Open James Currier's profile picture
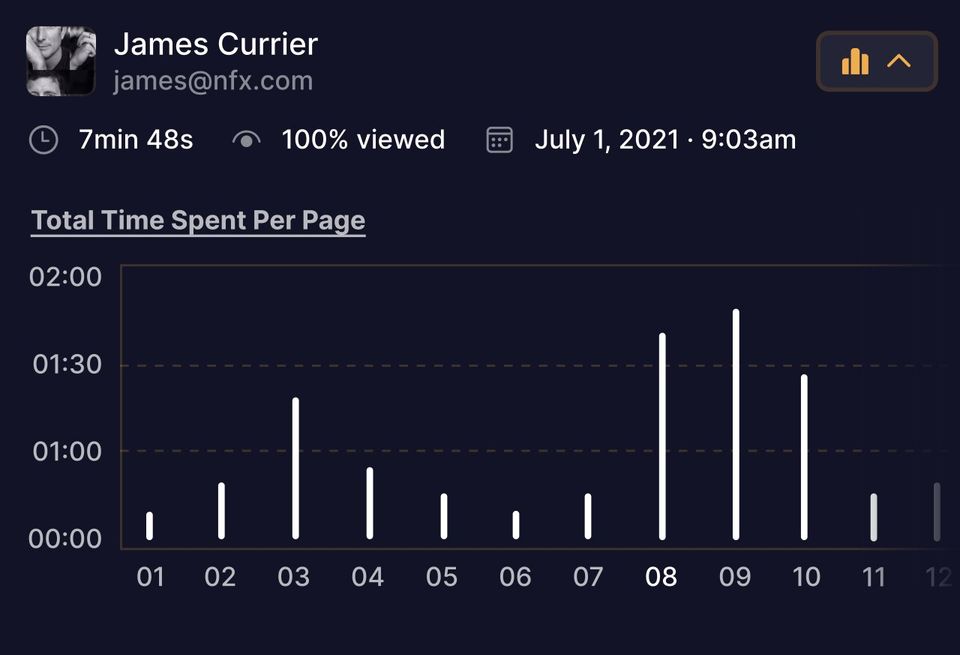Viewport: 960px width, 655px height. coord(61,62)
